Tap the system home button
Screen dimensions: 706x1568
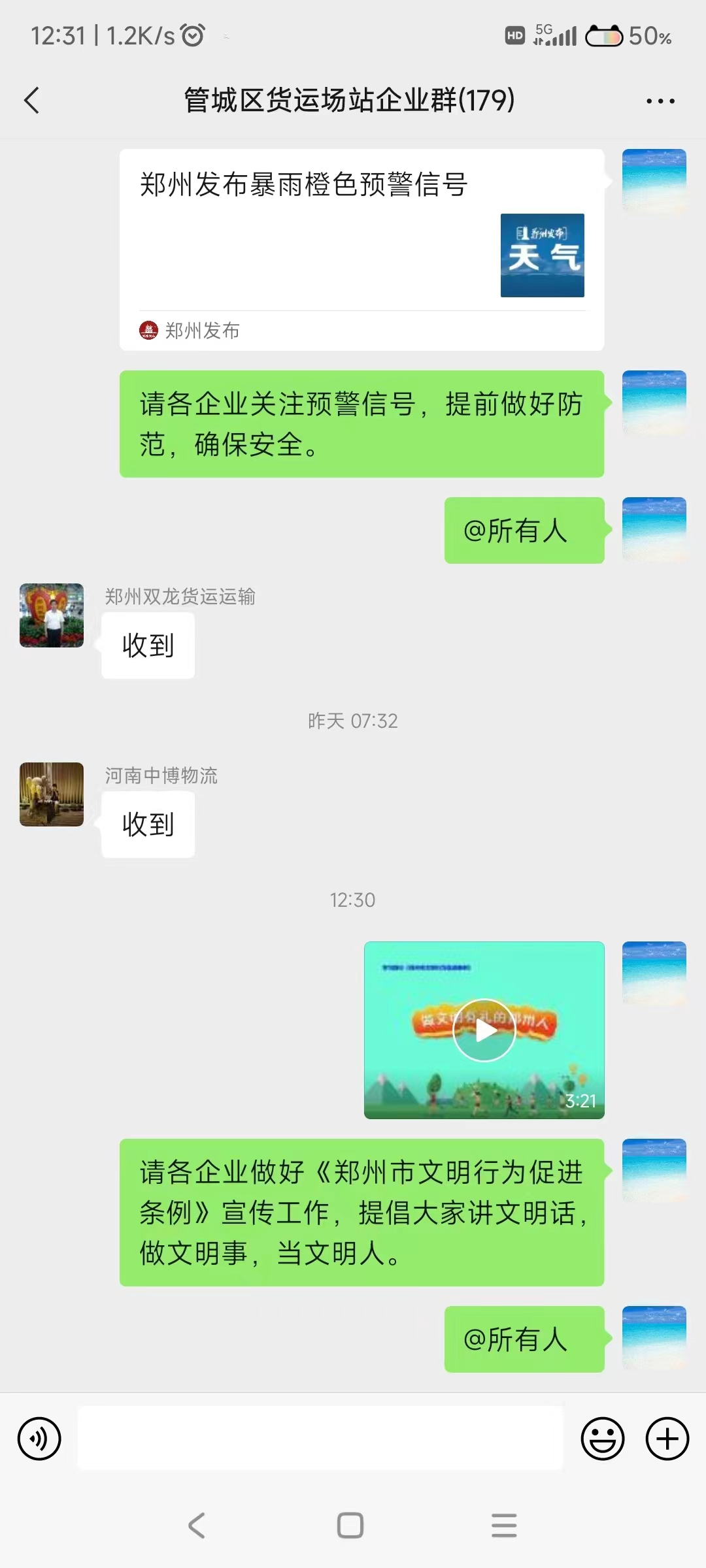coord(350,1526)
